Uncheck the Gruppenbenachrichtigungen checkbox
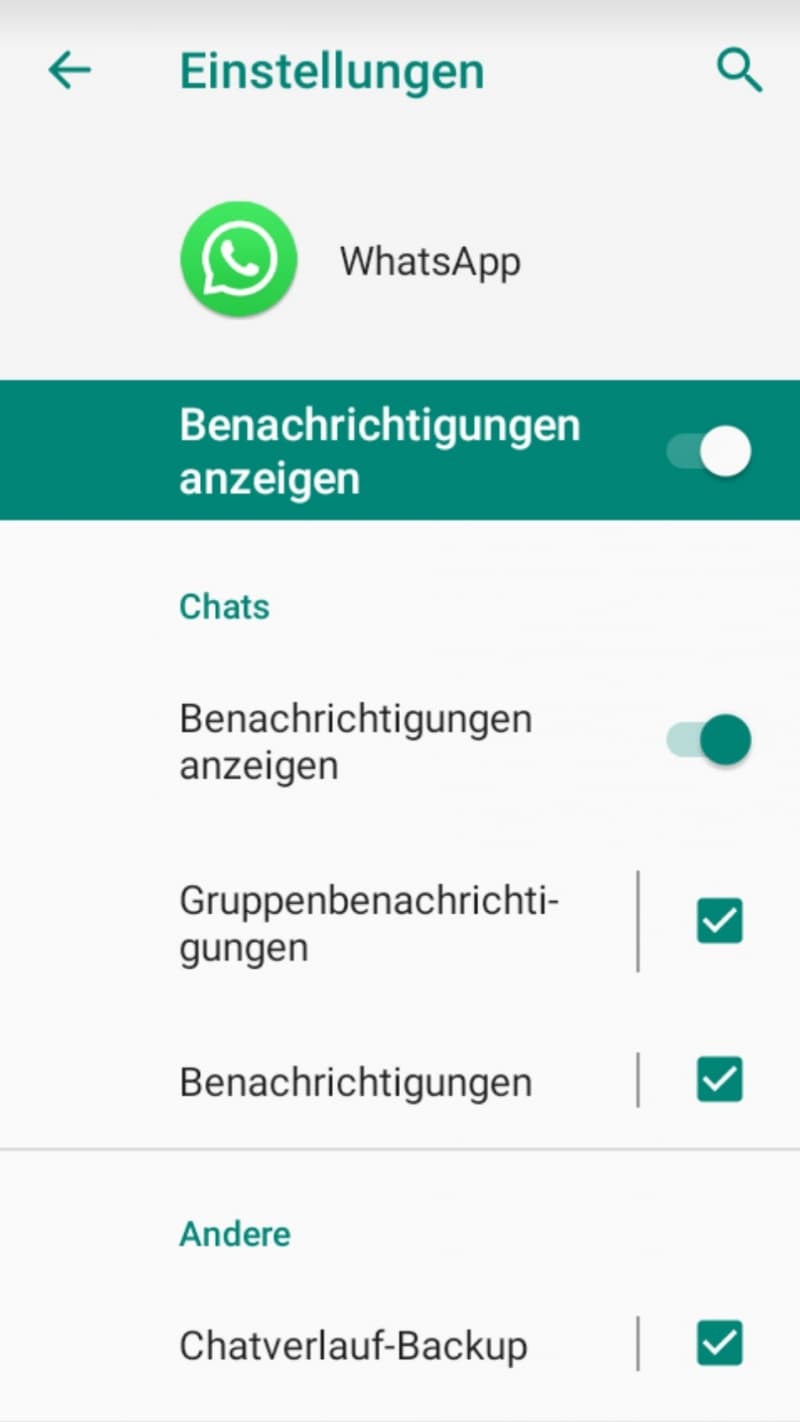Viewport: 800px width, 1422px height. (720, 922)
